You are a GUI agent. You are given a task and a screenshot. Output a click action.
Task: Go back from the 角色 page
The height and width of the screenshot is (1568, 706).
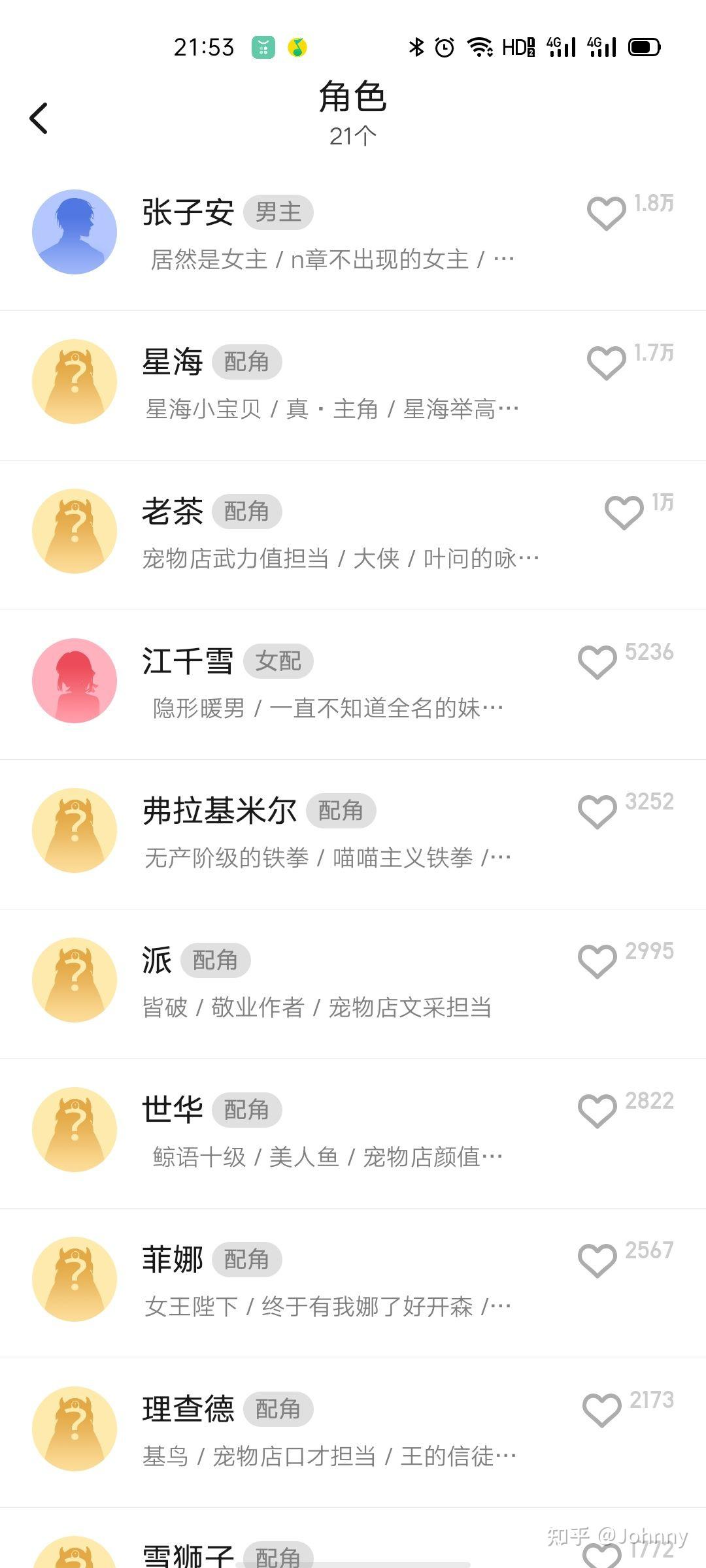click(39, 118)
